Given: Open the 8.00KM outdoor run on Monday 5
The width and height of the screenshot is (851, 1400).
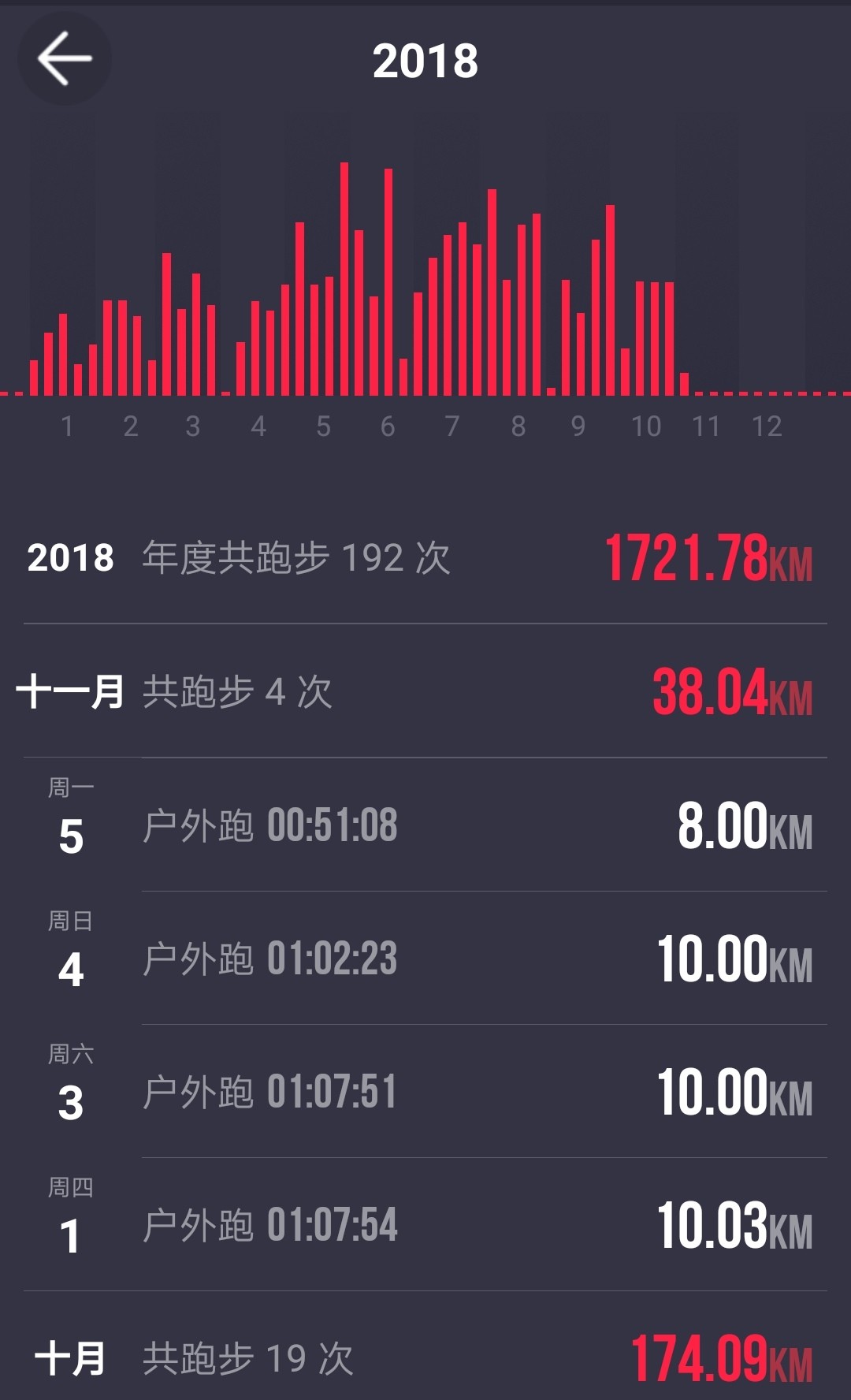Looking at the screenshot, I should point(425,825).
